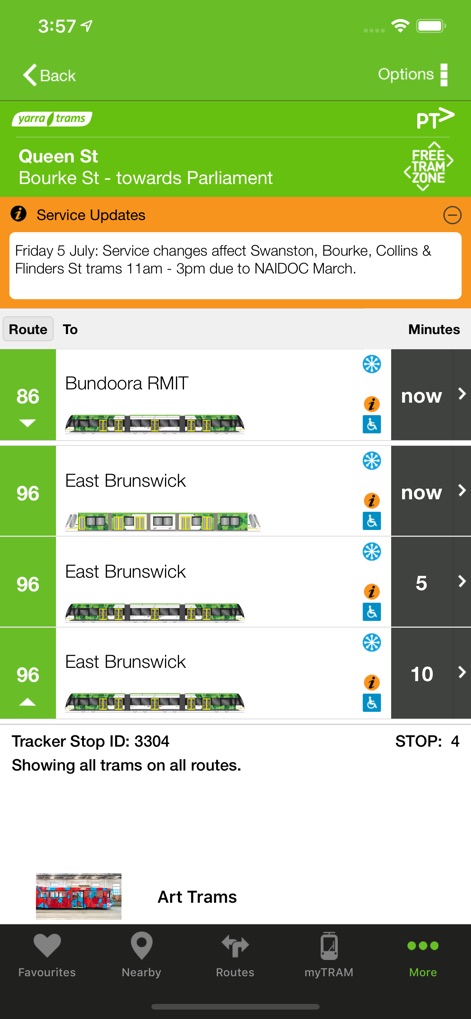Open the East Brunswick tram arriving now
Viewport: 471px width, 1019px height.
[235, 492]
